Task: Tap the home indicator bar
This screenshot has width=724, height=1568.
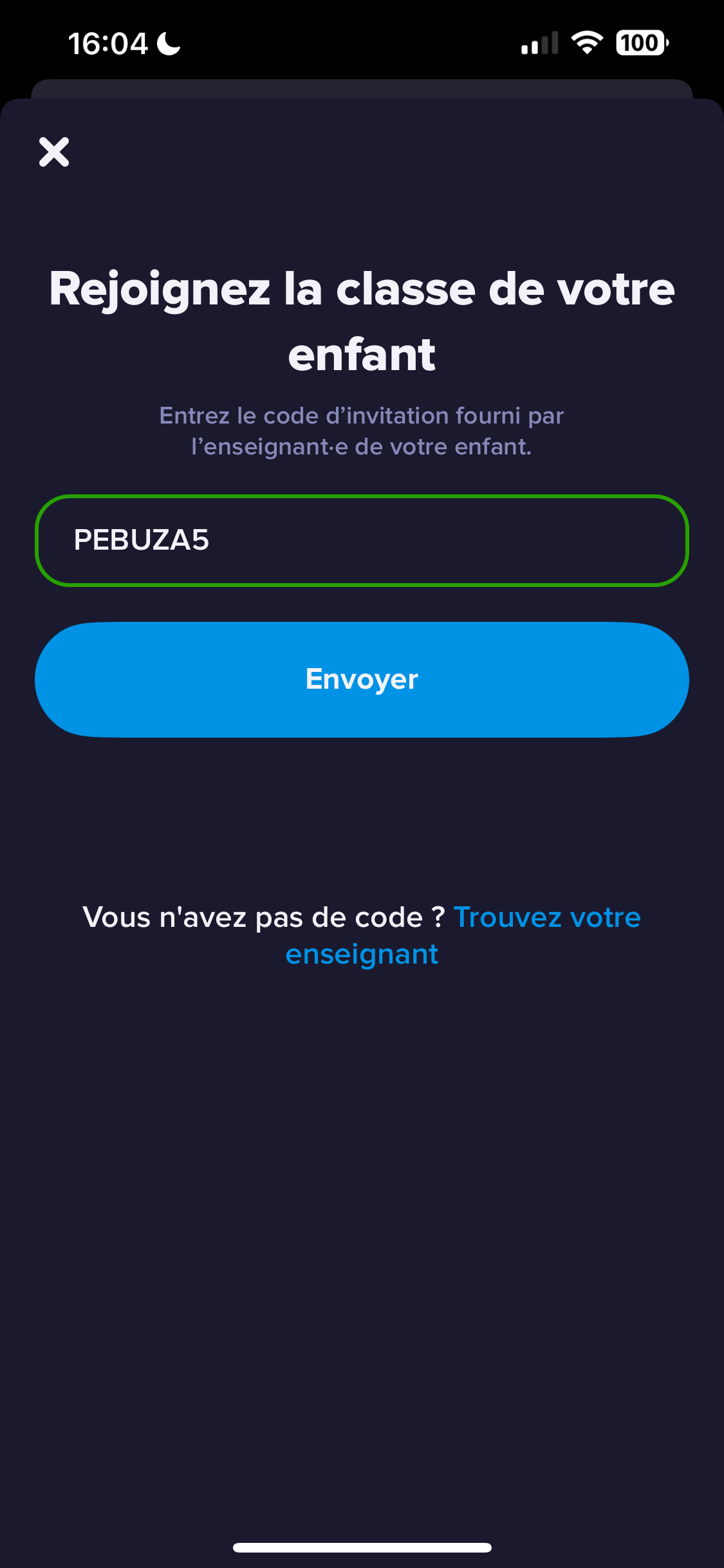Action: (x=362, y=1547)
